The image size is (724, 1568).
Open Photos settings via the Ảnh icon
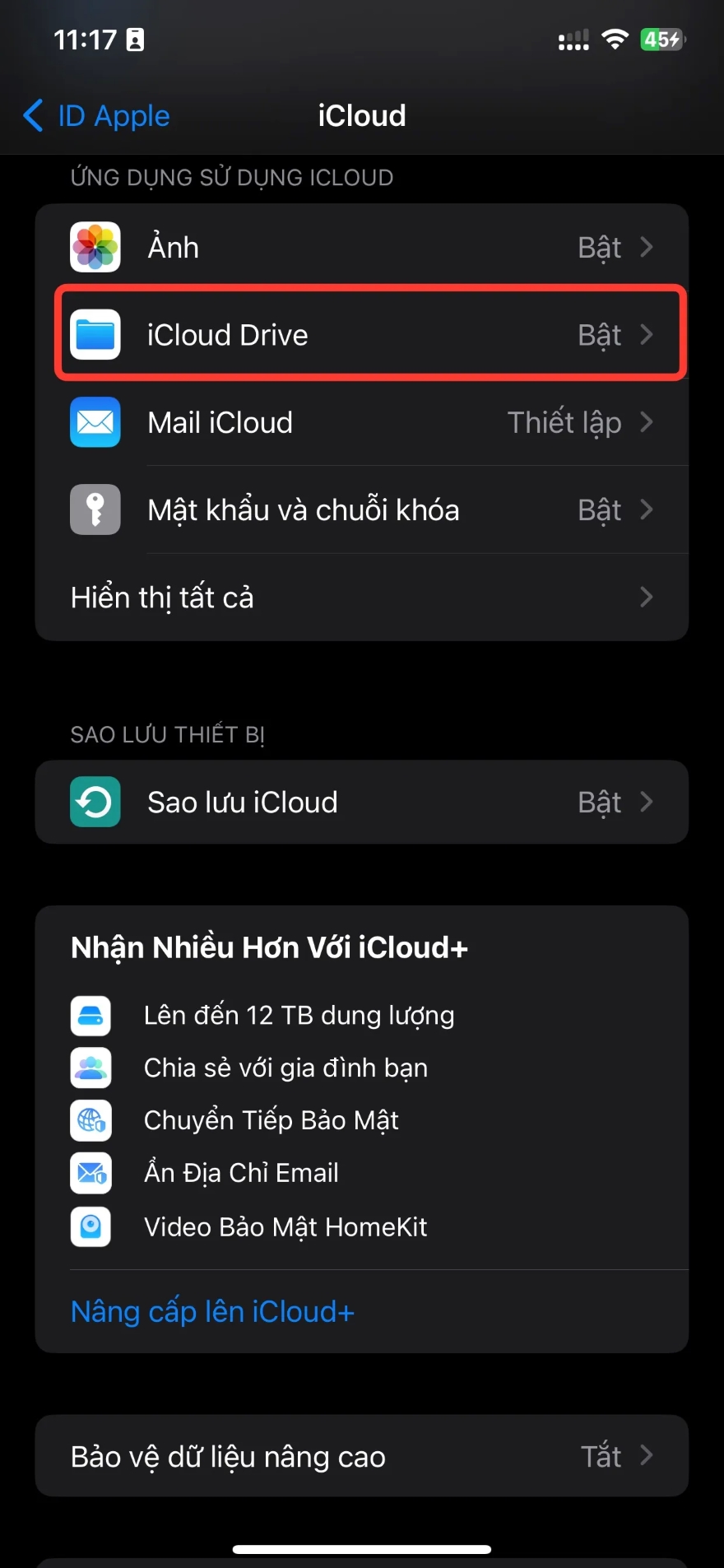point(95,247)
